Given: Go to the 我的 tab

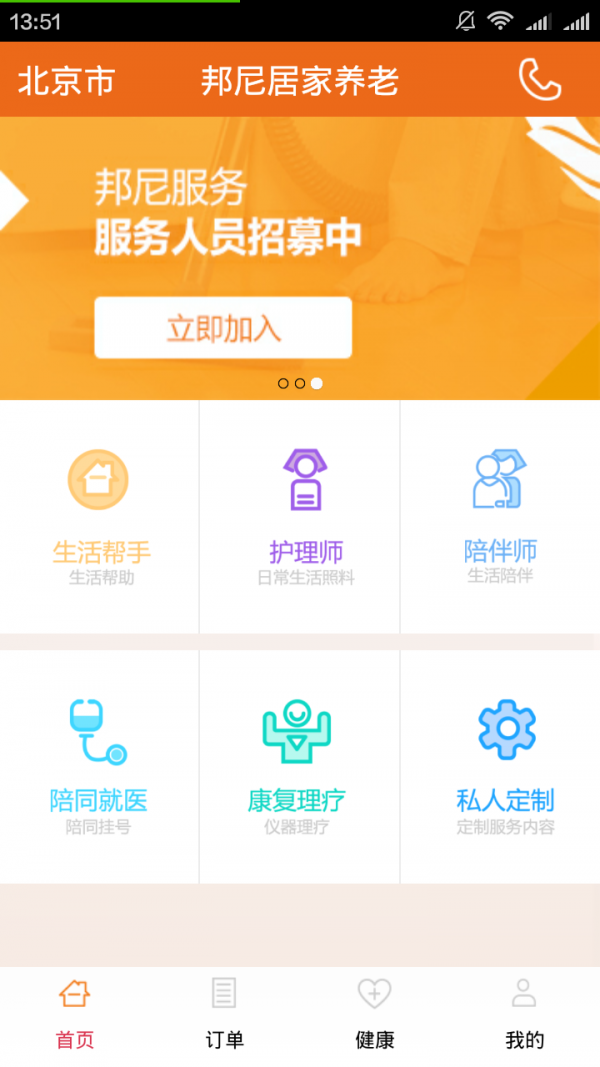Looking at the screenshot, I should (x=524, y=1015).
